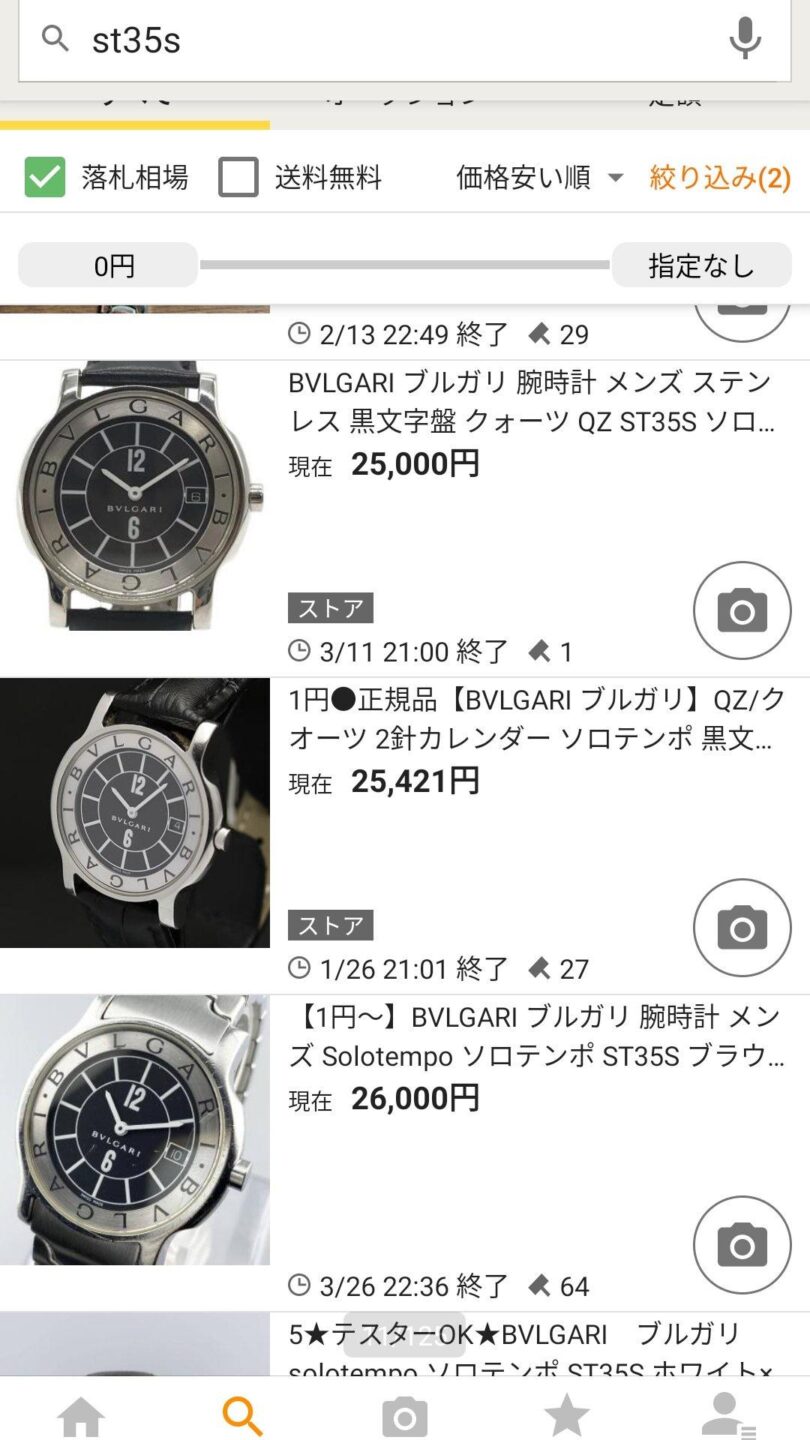The height and width of the screenshot is (1440, 810).
Task: Enable the 送料無料 checkbox
Action: pos(239,178)
